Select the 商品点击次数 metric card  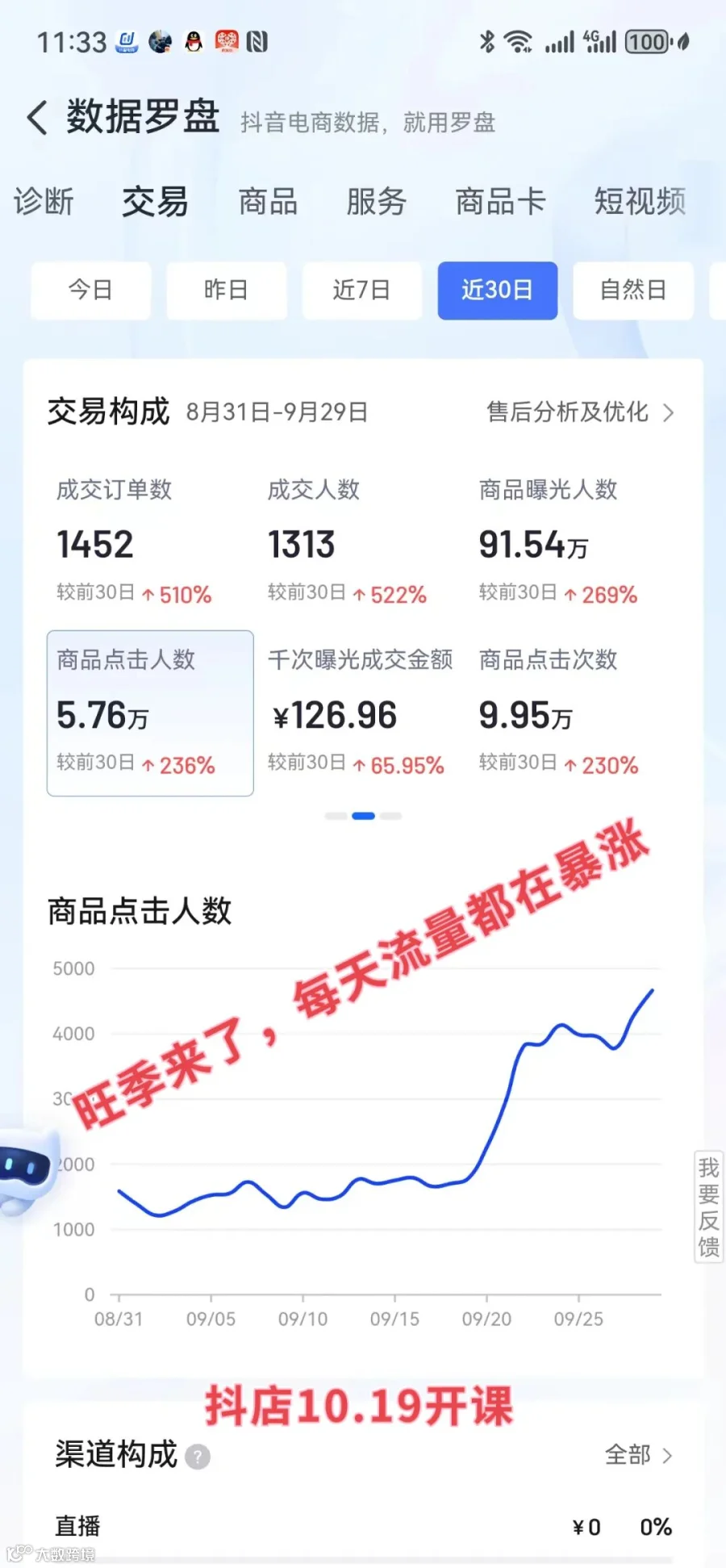click(573, 713)
